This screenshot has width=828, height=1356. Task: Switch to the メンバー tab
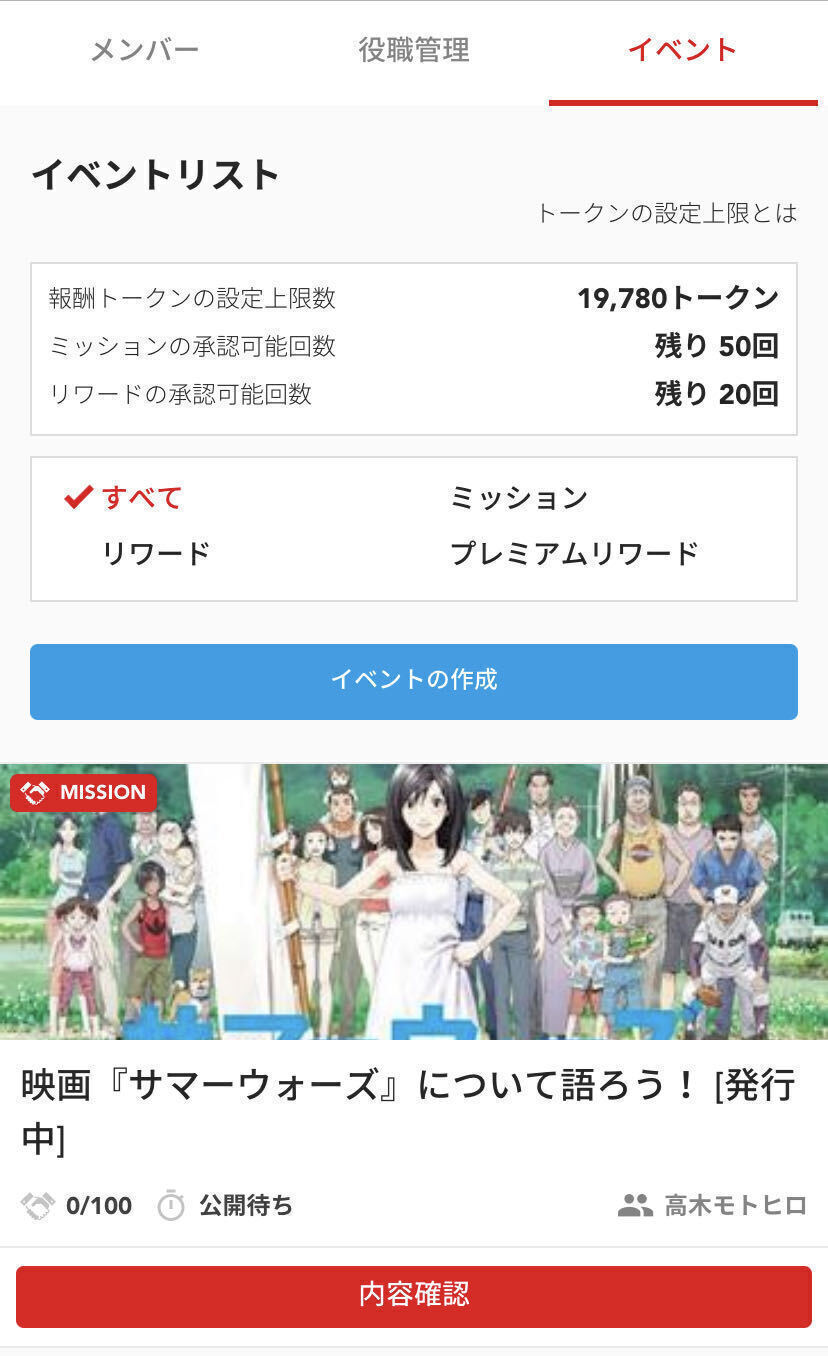144,50
